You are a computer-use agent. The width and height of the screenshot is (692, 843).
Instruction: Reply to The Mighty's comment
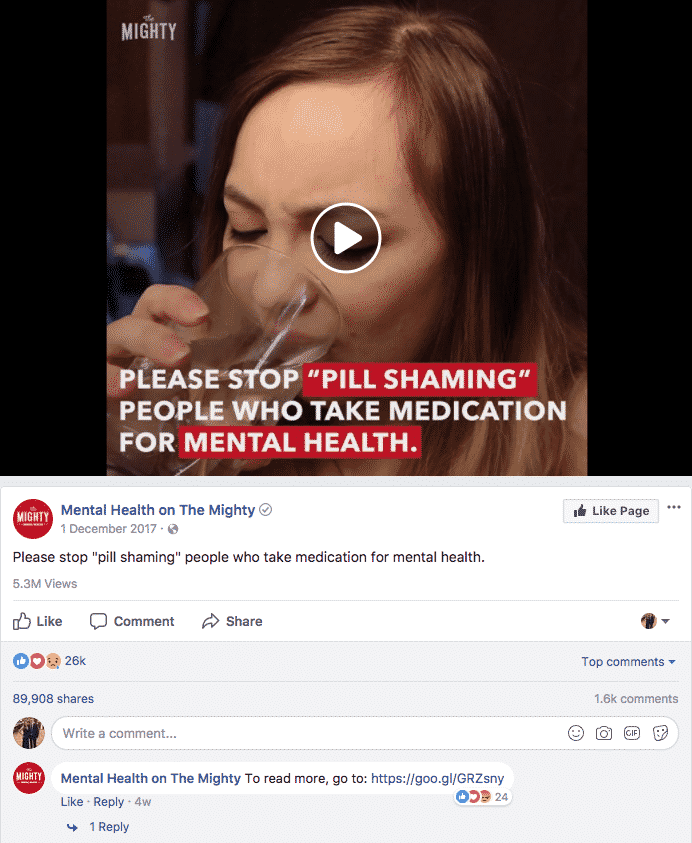point(109,802)
